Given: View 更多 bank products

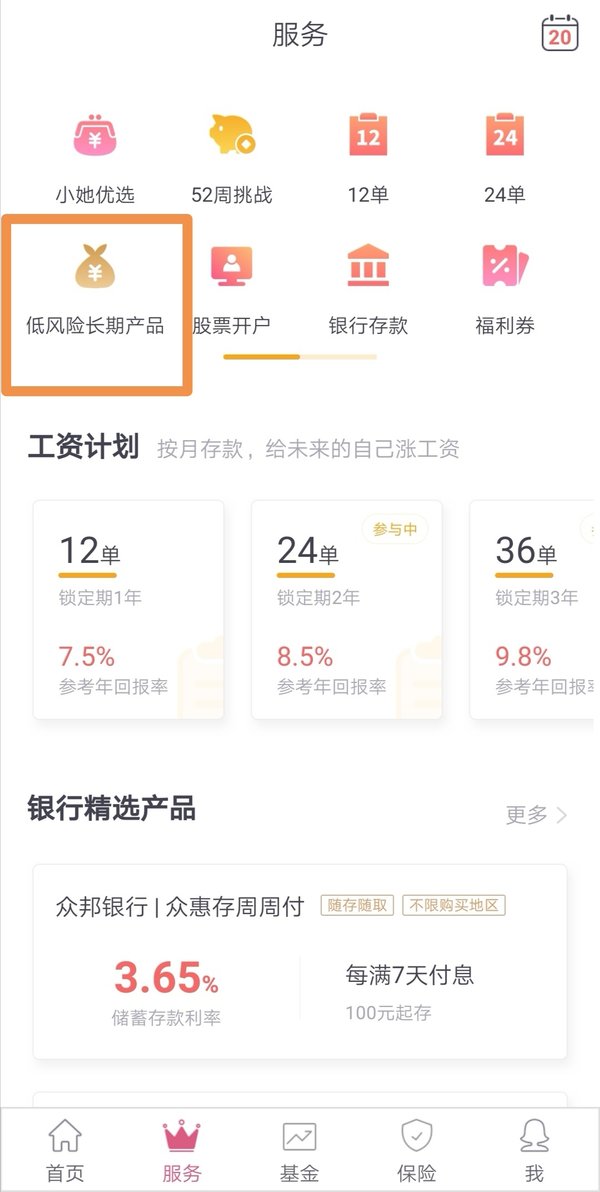Looking at the screenshot, I should [537, 815].
